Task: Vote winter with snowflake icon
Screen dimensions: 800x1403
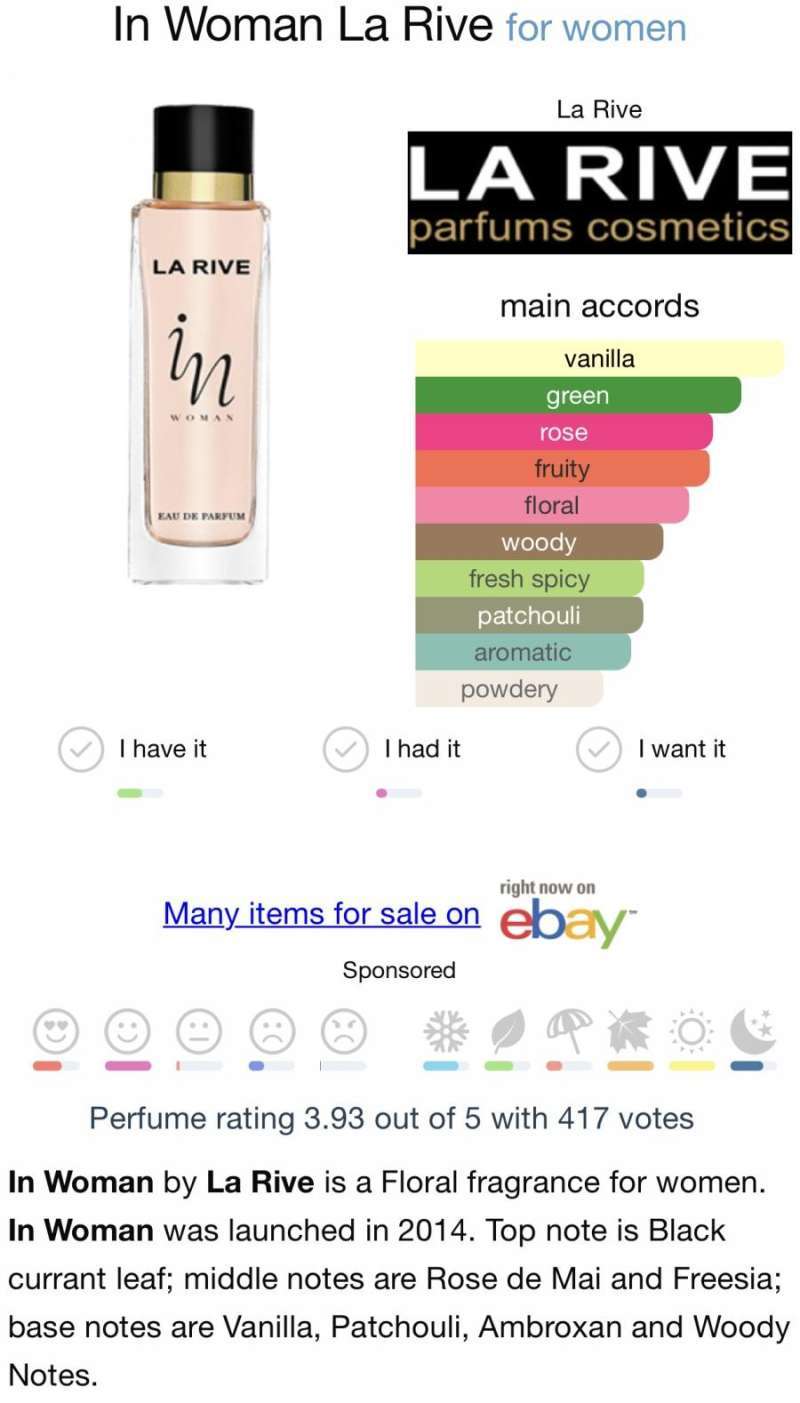Action: point(446,1030)
